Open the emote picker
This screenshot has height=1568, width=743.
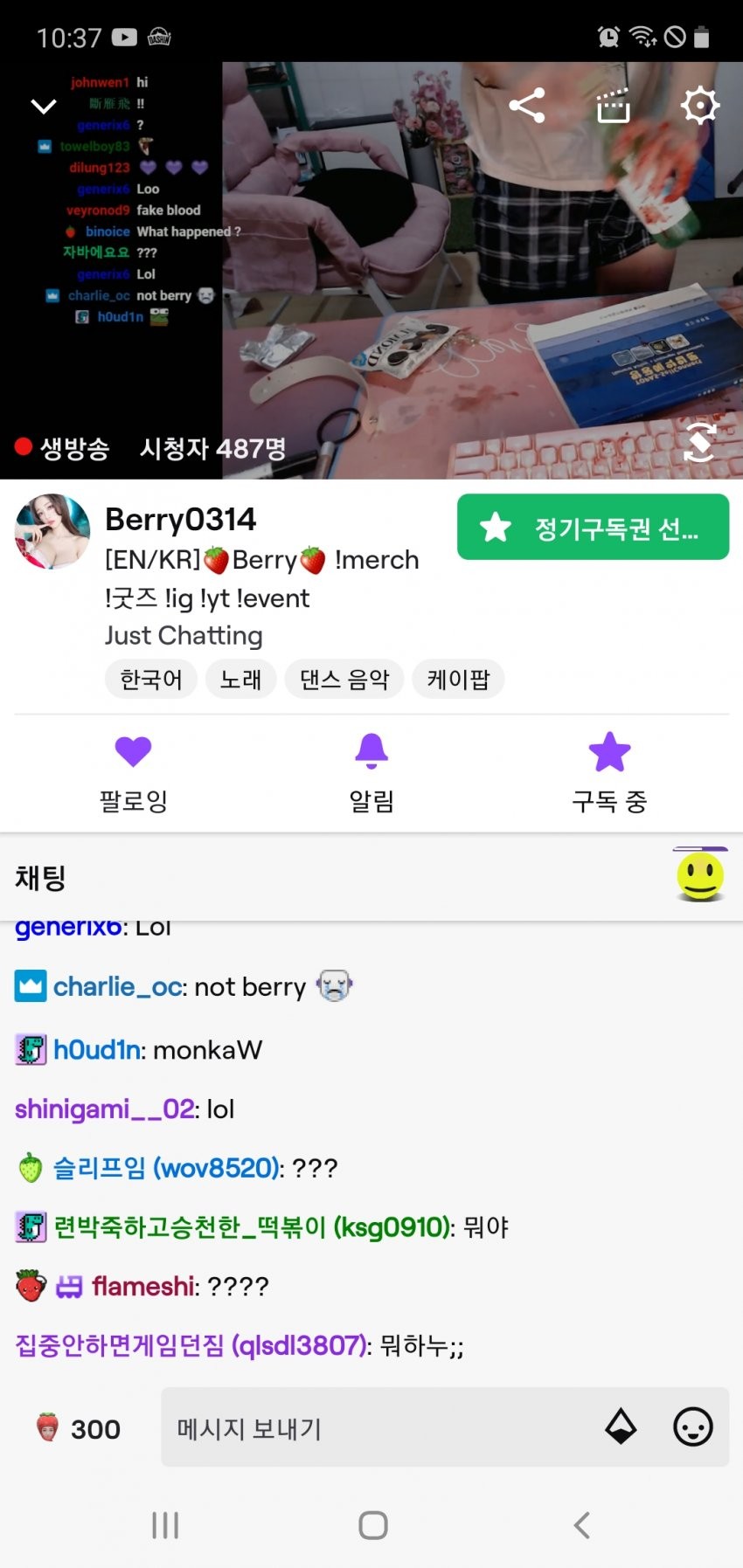coord(693,1427)
